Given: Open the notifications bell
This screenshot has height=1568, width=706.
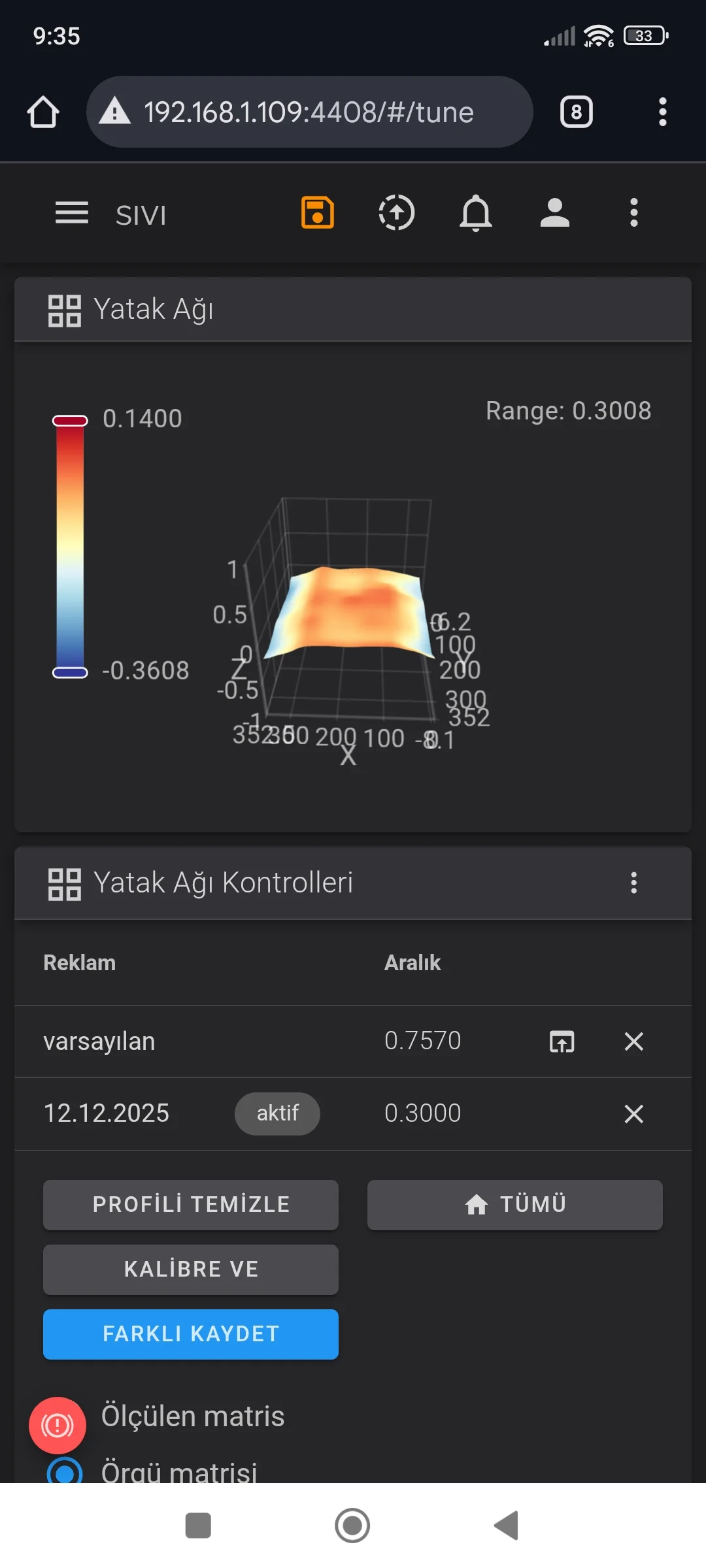Looking at the screenshot, I should pos(476,213).
